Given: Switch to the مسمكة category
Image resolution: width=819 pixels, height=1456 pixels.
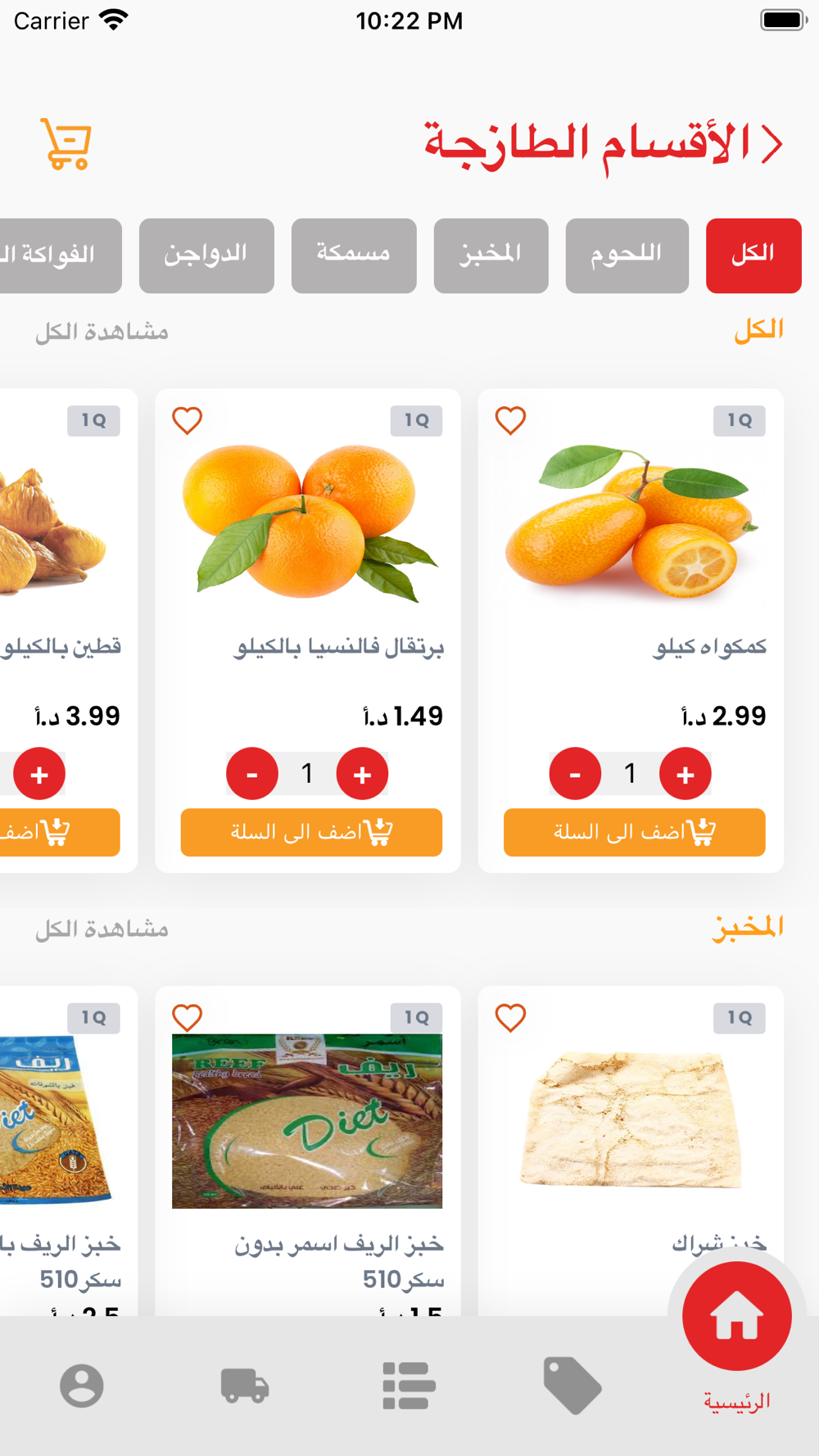Looking at the screenshot, I should (354, 255).
